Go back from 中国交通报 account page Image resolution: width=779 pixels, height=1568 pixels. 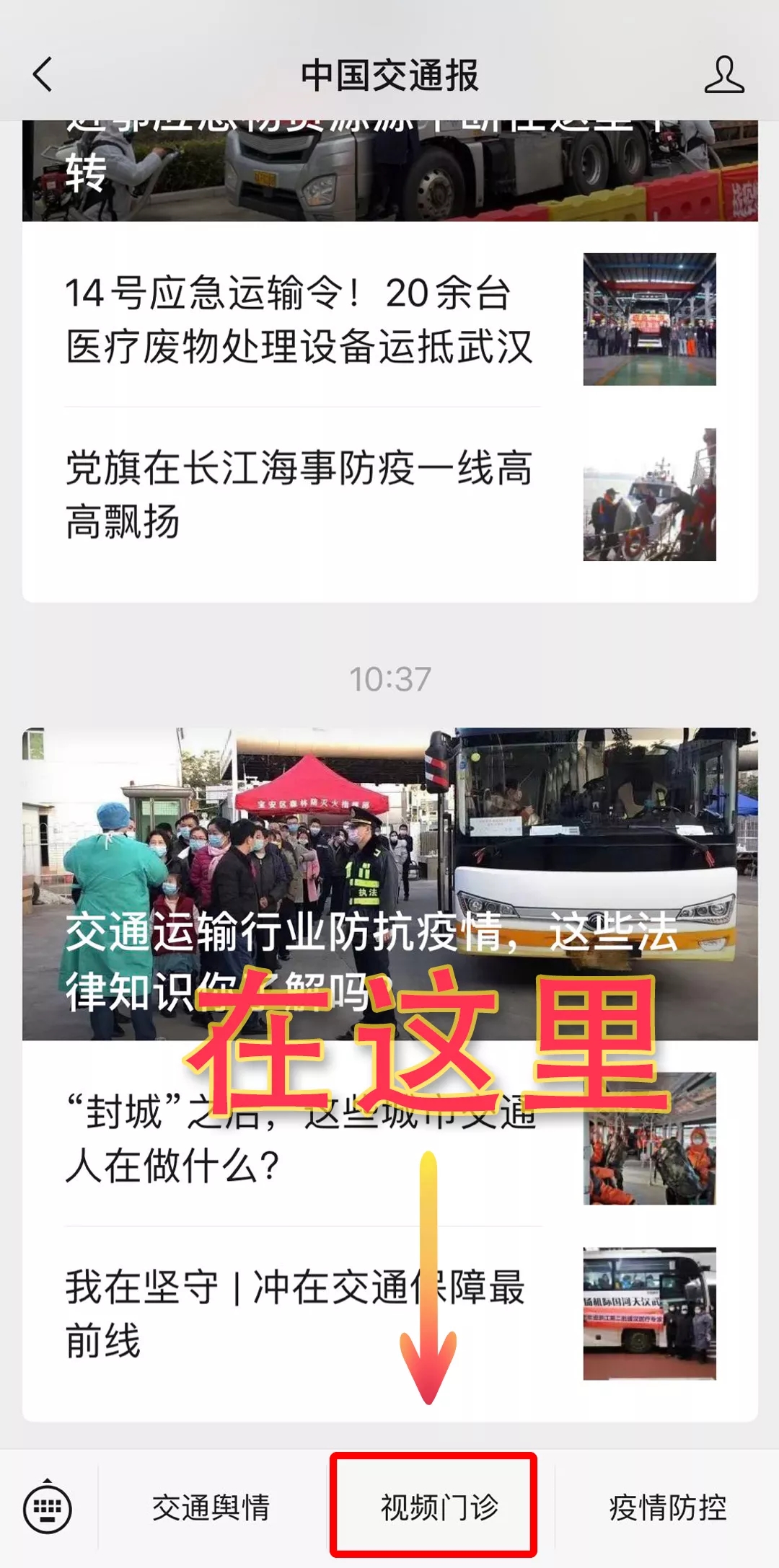pyautogui.click(x=43, y=75)
